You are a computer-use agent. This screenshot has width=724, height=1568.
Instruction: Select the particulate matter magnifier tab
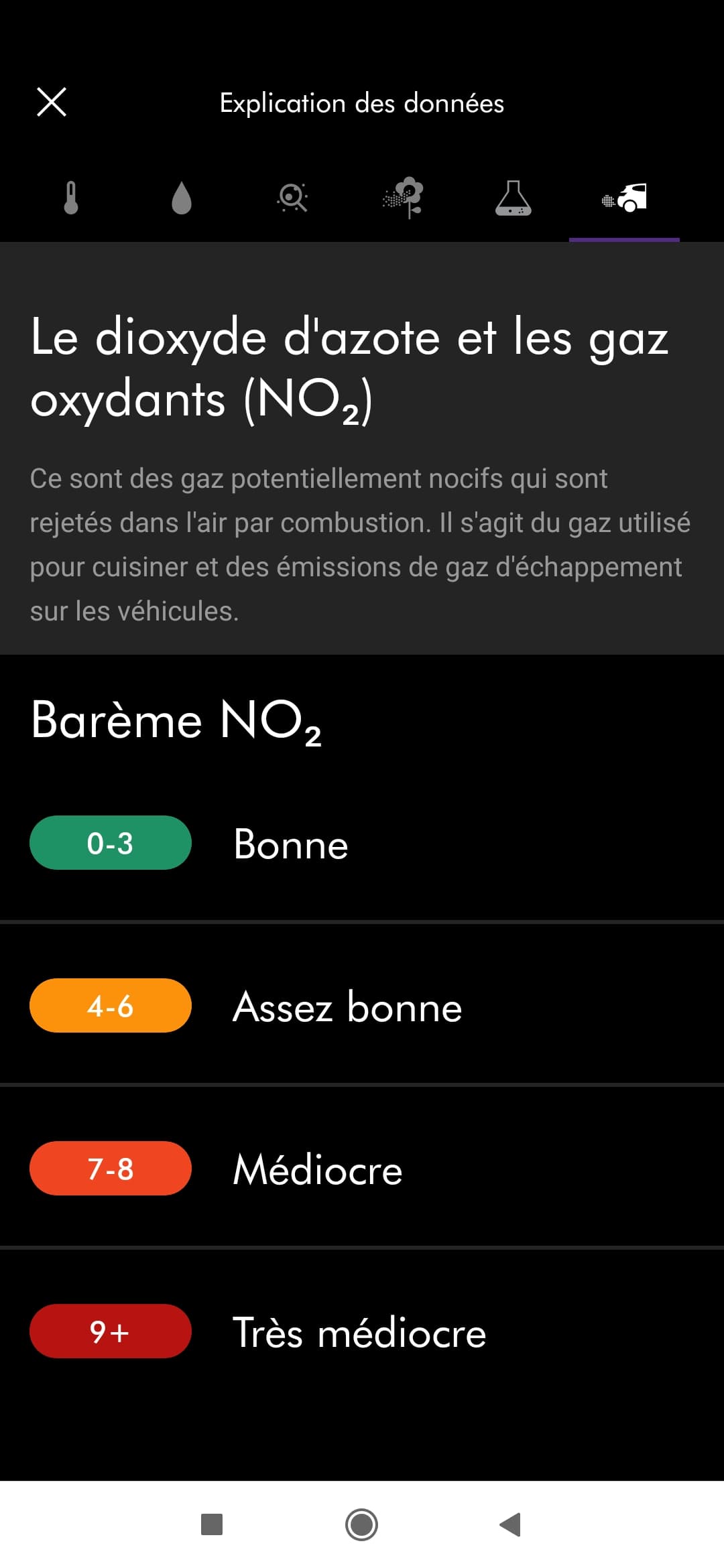(x=292, y=198)
